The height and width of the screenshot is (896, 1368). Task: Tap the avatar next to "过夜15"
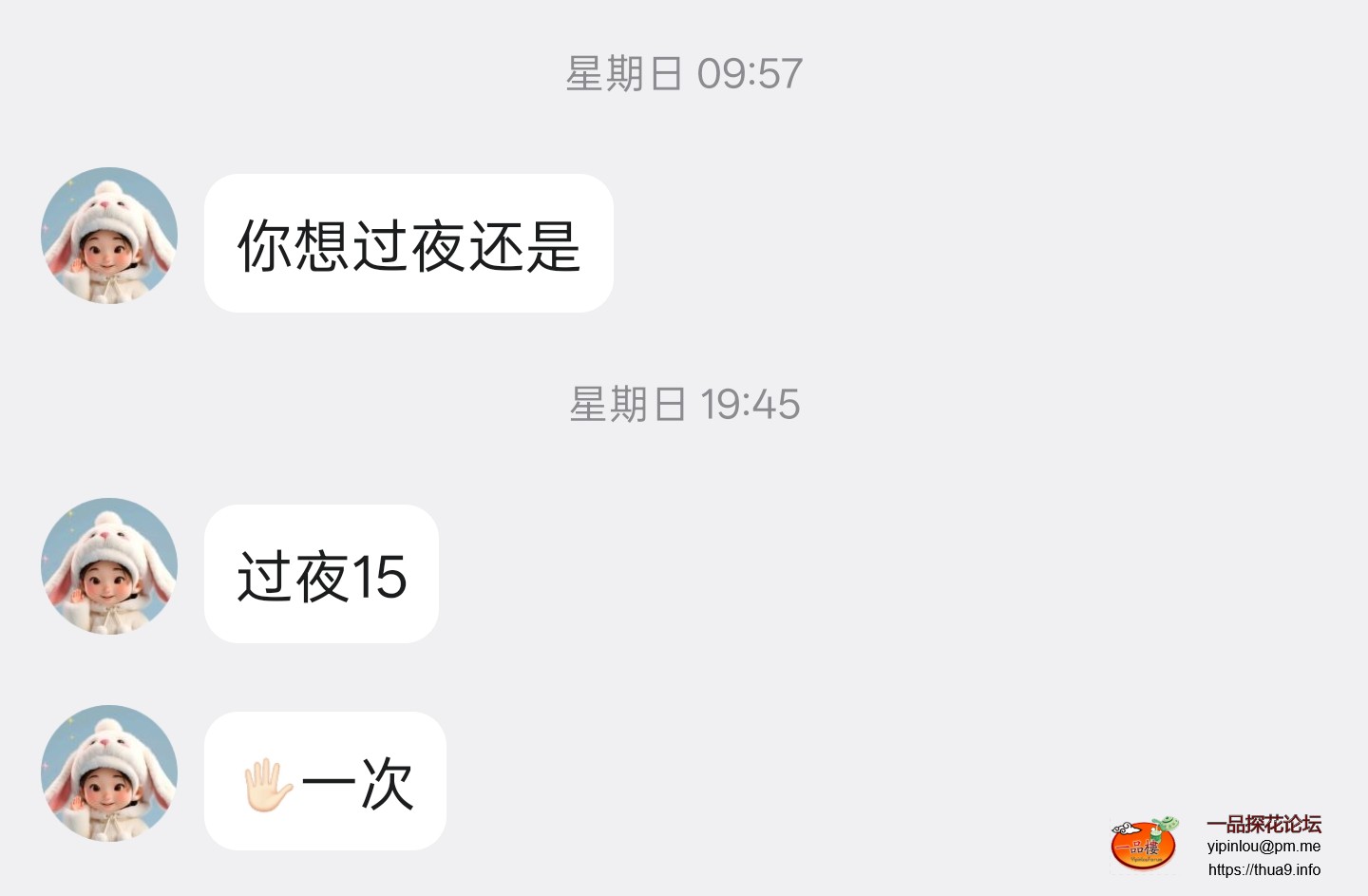109,566
